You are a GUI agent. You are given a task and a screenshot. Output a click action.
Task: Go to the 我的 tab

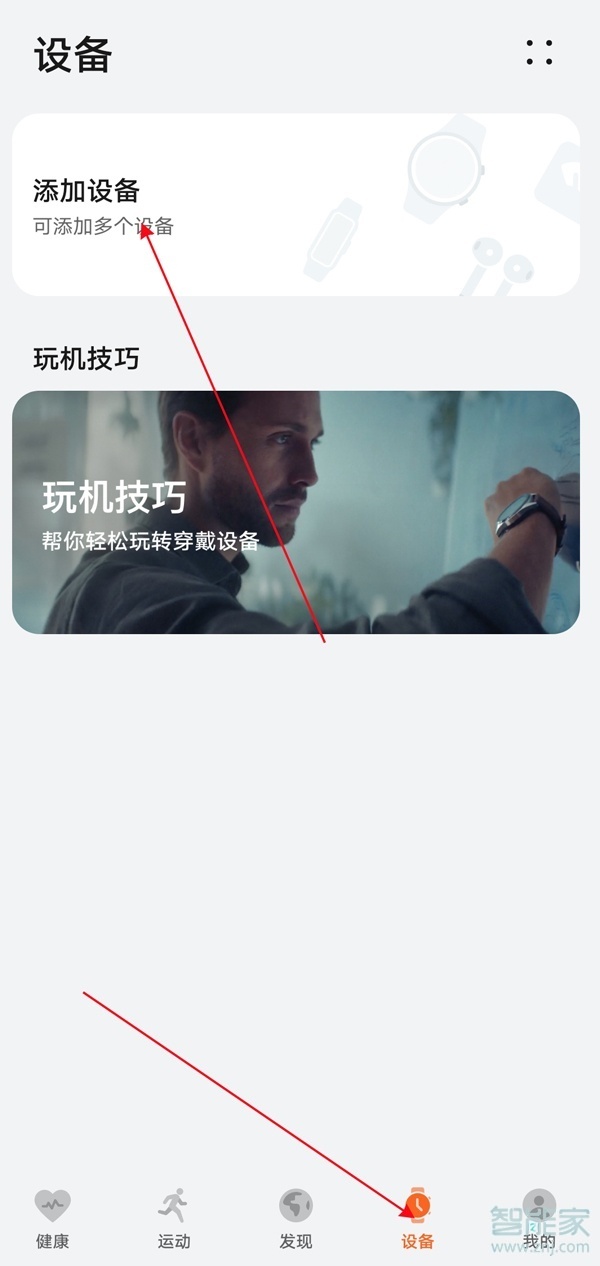point(539,1218)
